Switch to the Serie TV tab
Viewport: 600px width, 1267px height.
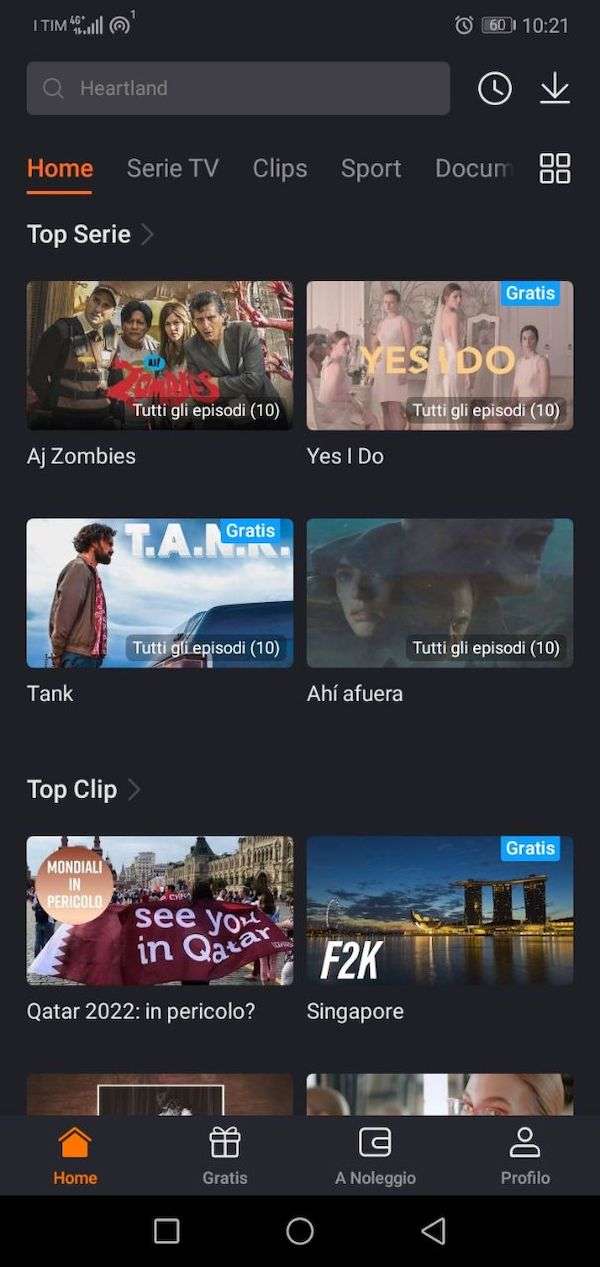172,168
